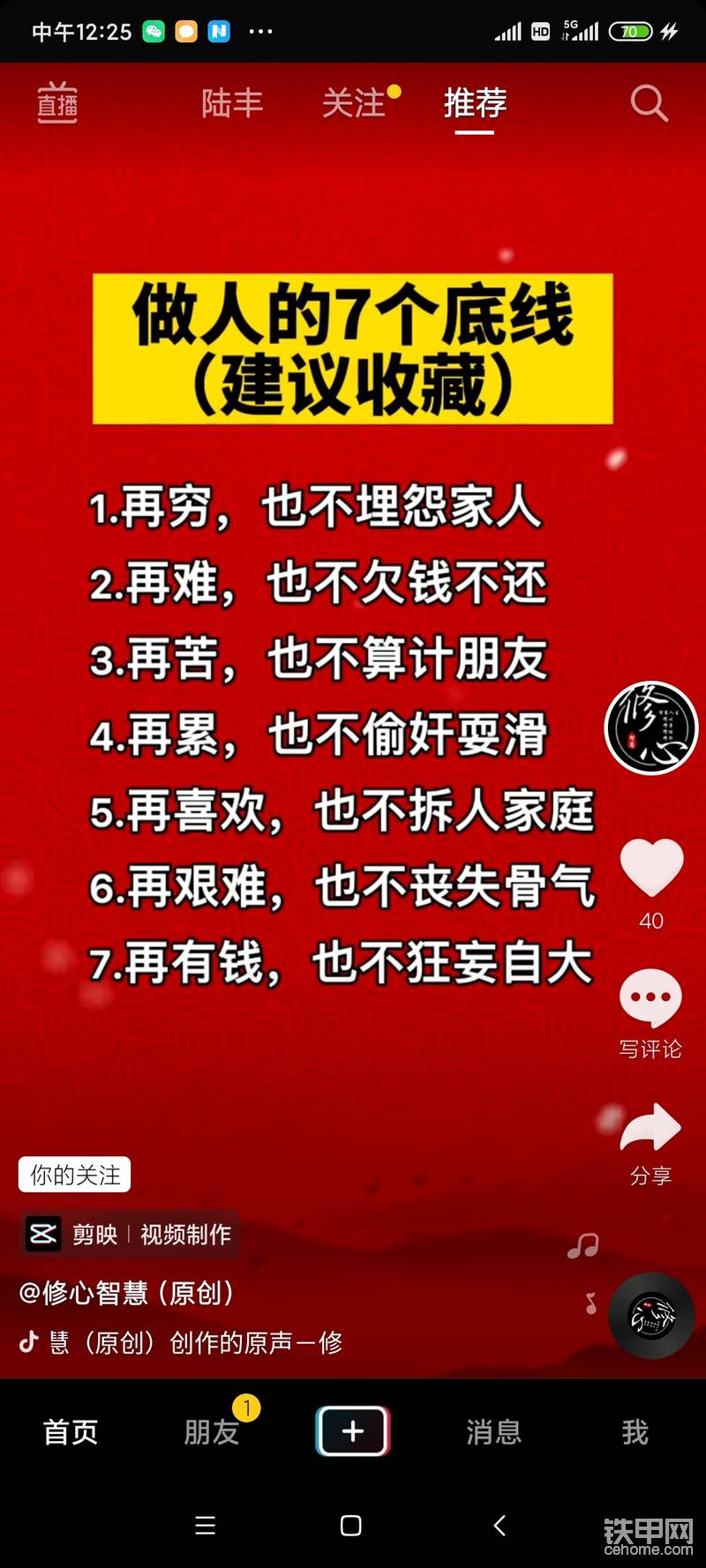Go to the 我 profile tab

pyautogui.click(x=635, y=1431)
